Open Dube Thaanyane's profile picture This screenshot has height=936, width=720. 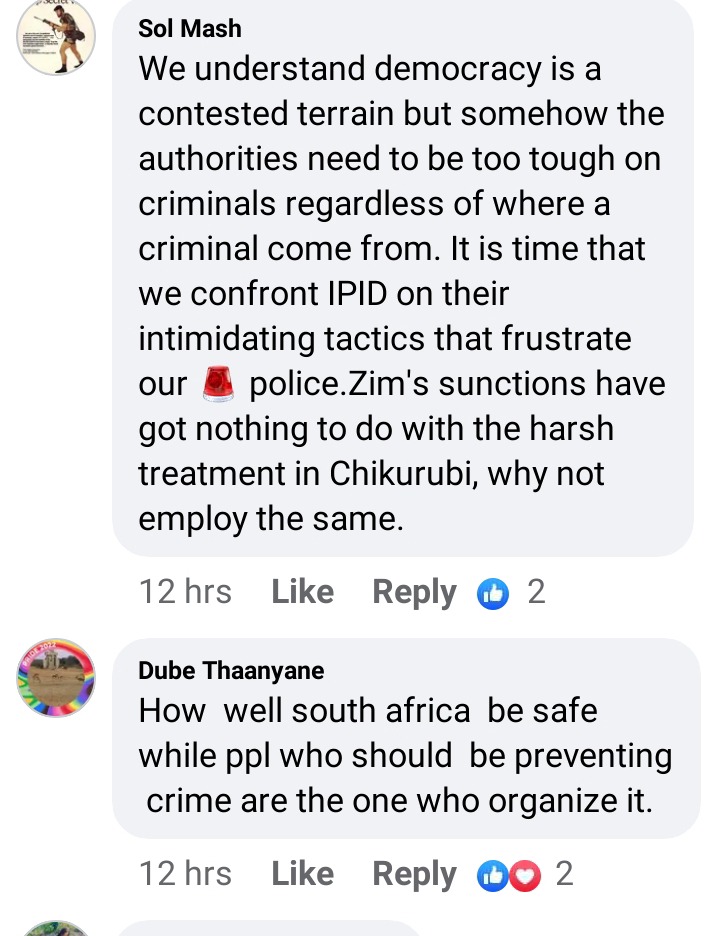point(57,678)
